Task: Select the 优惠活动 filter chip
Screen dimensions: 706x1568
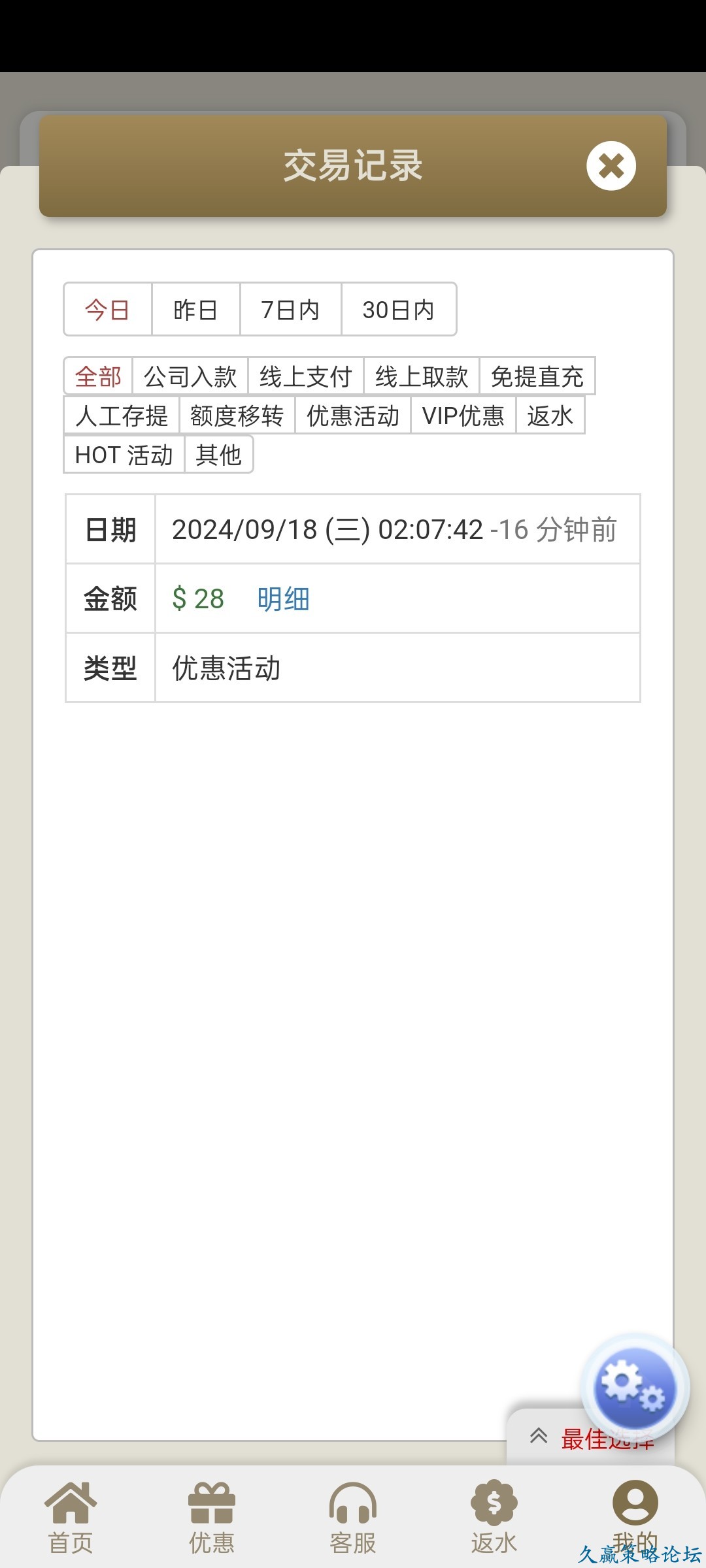Action: [353, 416]
